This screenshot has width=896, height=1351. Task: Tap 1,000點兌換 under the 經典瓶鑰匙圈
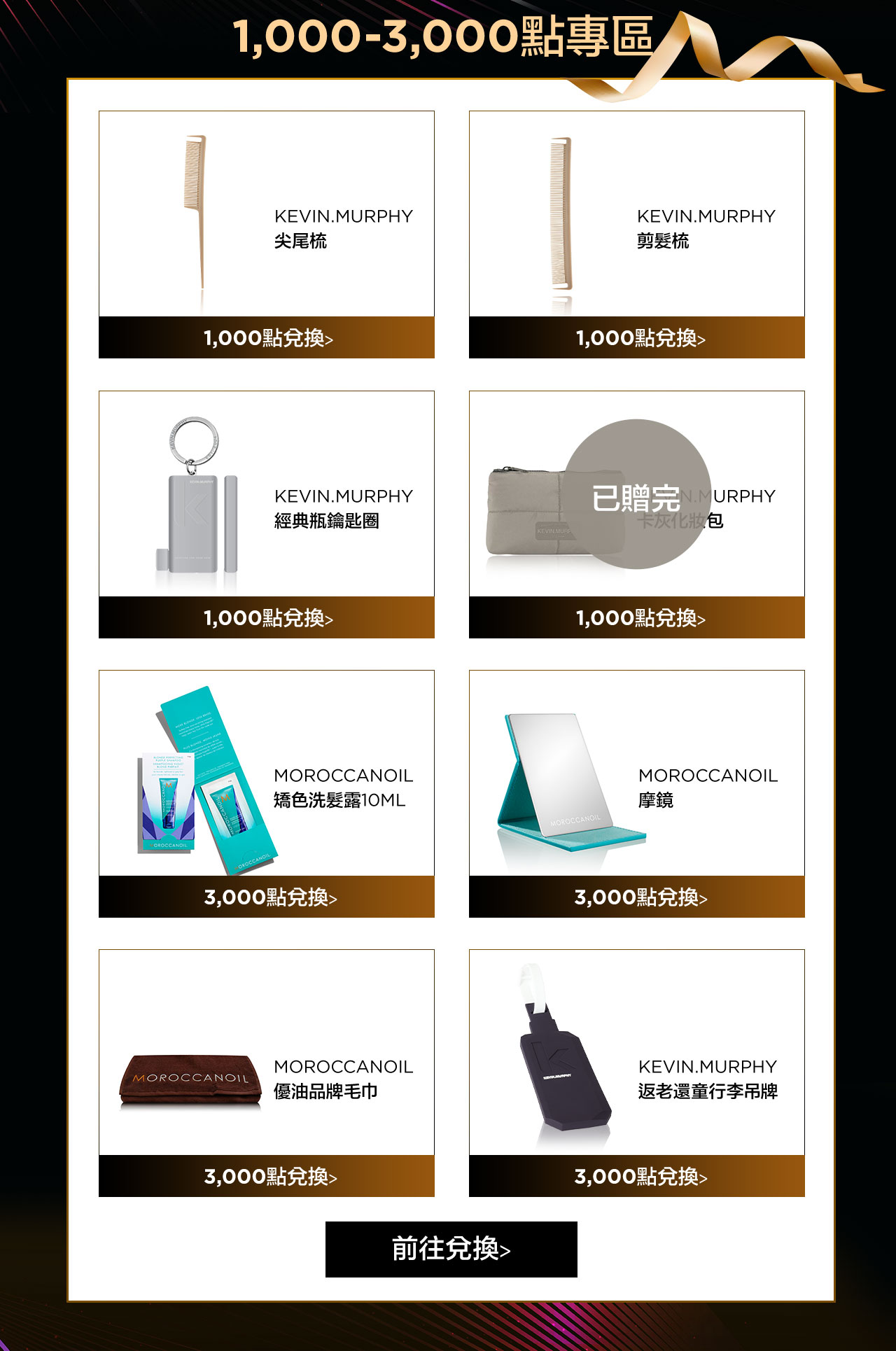[x=267, y=617]
